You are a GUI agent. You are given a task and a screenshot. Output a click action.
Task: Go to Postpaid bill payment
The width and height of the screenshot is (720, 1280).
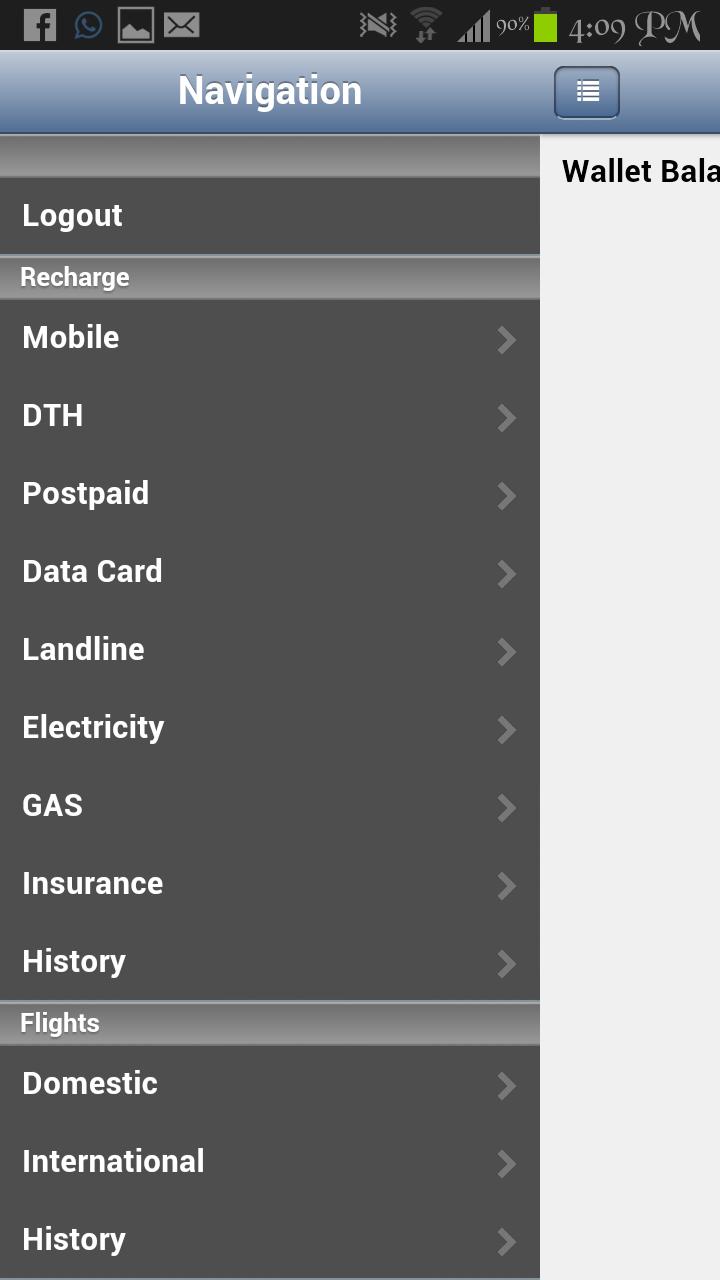(x=270, y=494)
